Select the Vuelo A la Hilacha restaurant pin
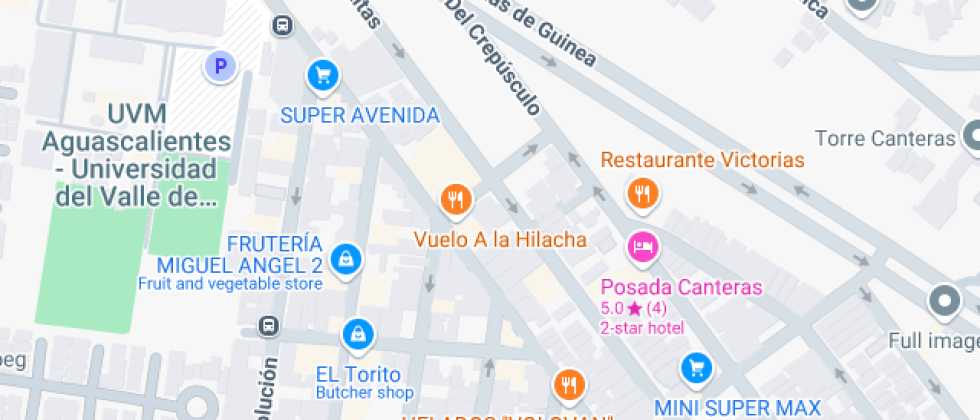 click(x=455, y=199)
